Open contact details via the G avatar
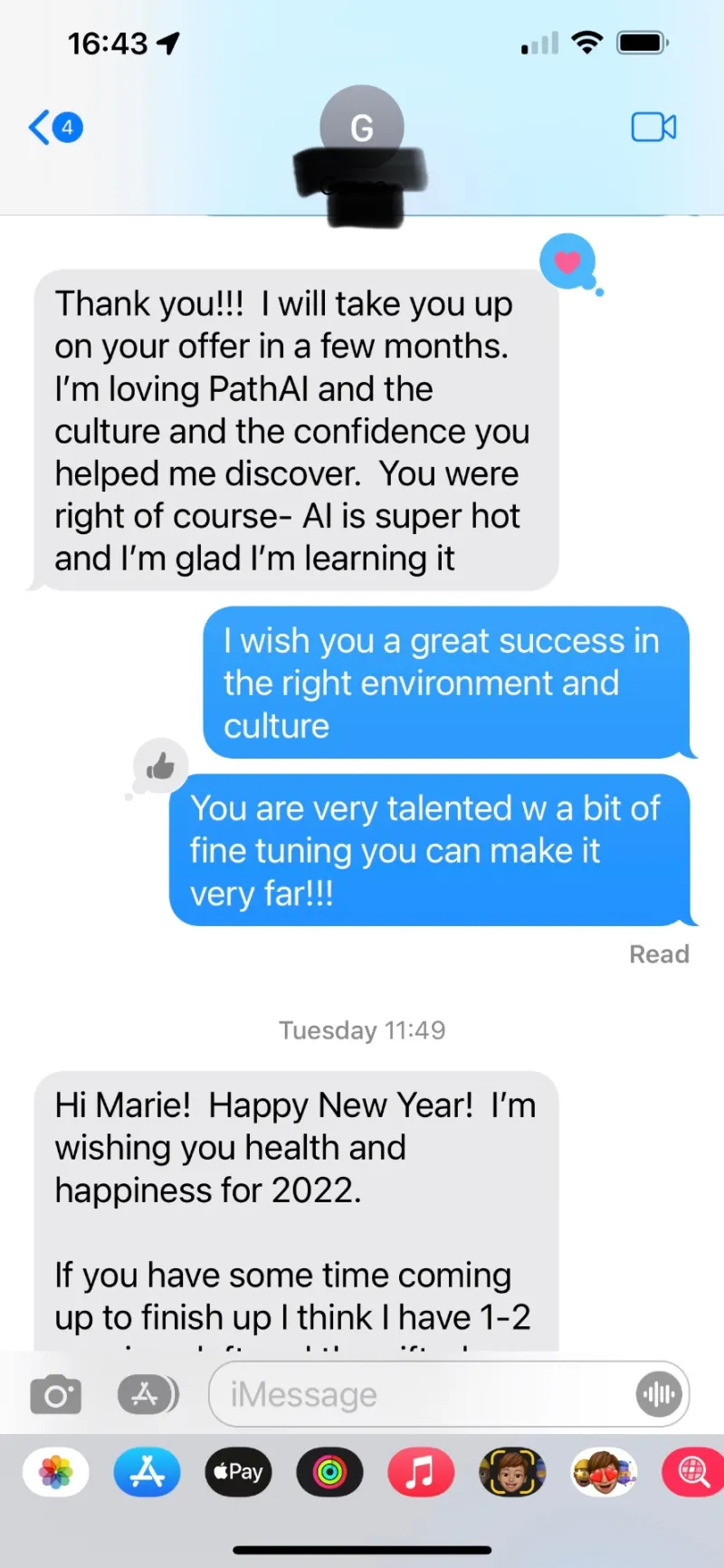The image size is (724, 1568). pyautogui.click(x=362, y=127)
